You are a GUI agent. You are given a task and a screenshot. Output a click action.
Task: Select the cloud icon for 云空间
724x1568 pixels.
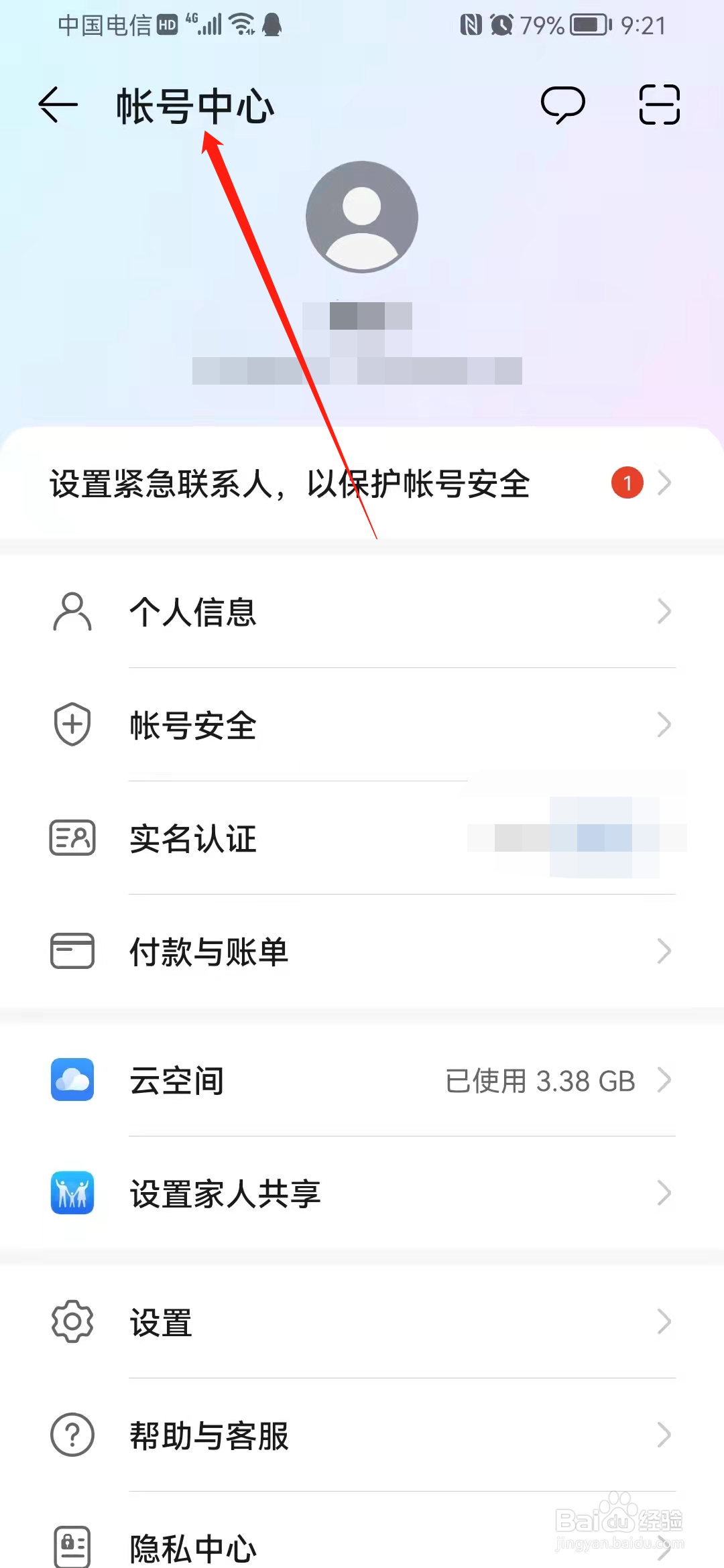(x=72, y=1080)
